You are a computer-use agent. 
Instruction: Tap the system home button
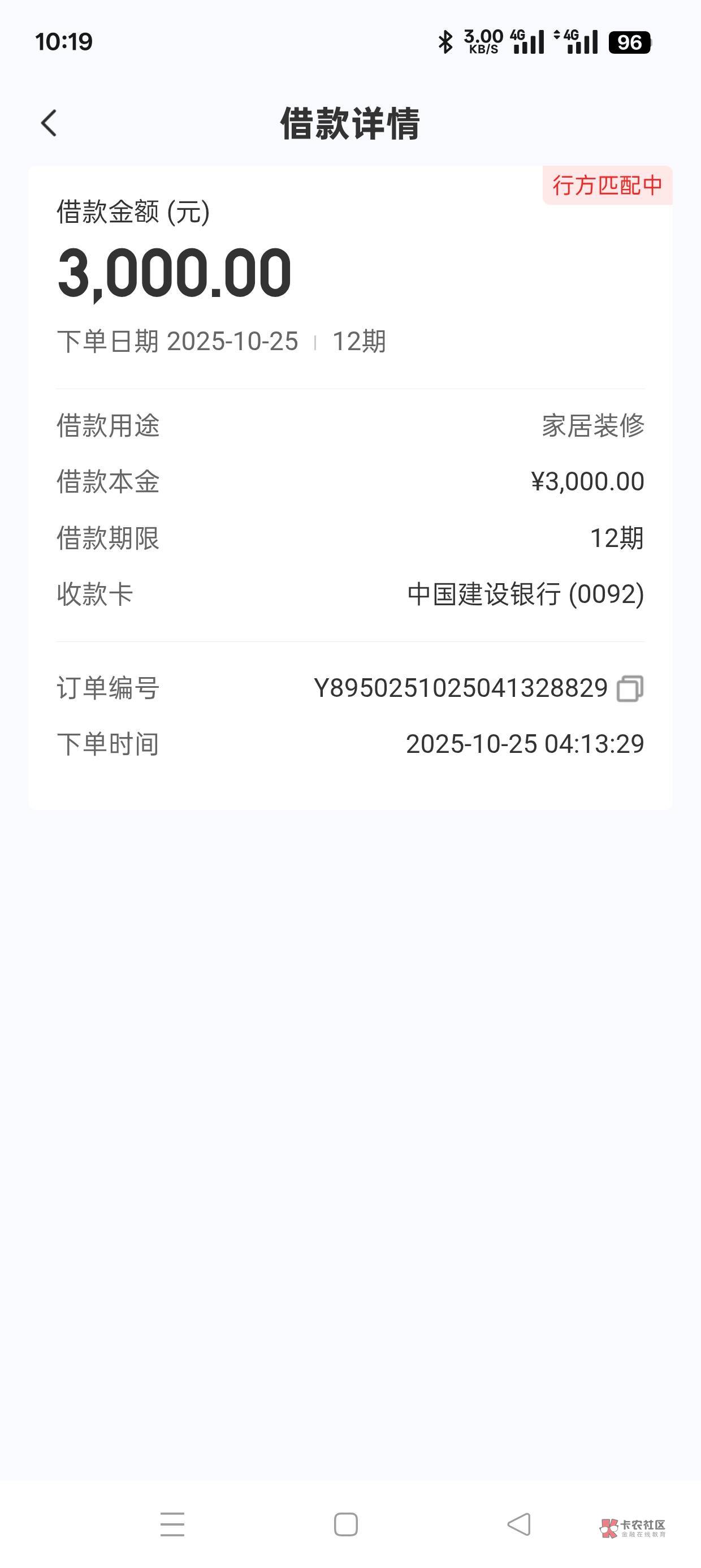coord(345,1523)
